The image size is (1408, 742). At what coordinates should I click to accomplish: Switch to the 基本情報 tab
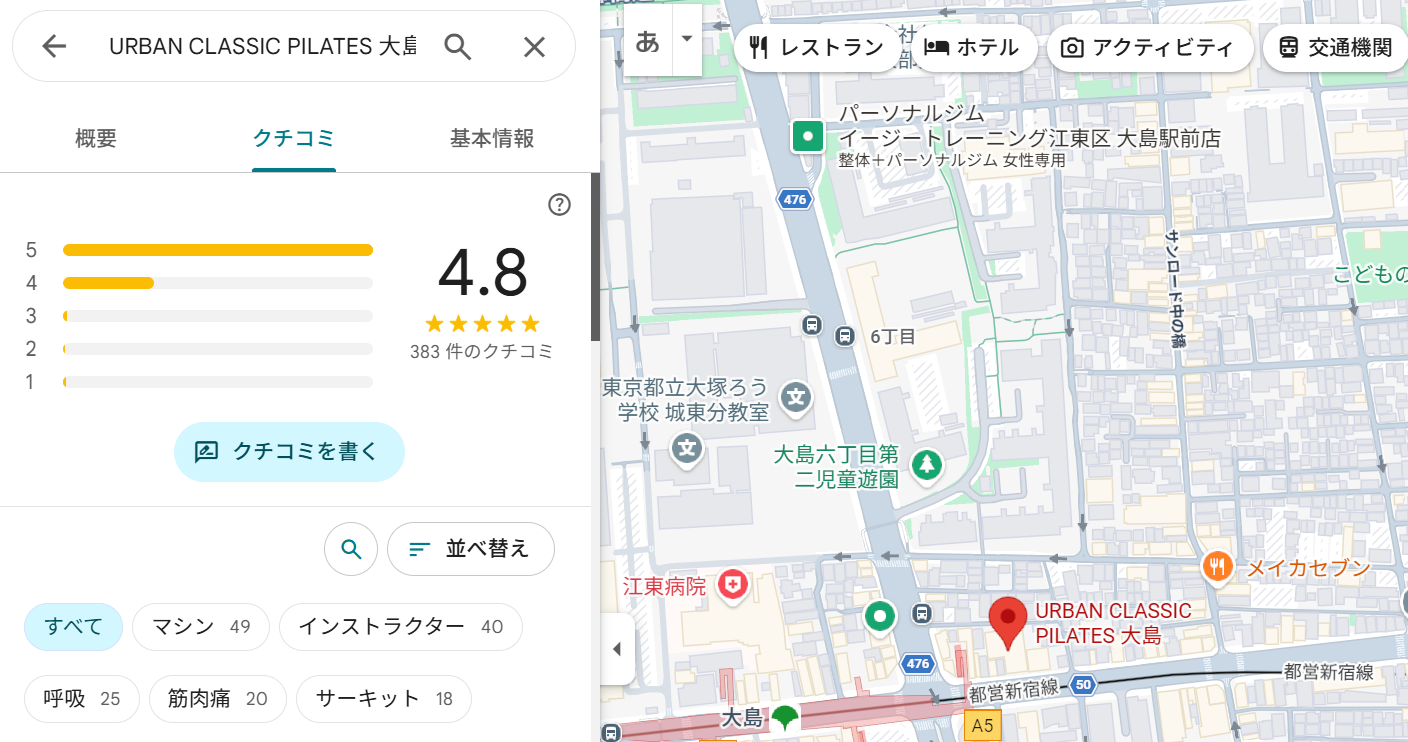tap(492, 139)
